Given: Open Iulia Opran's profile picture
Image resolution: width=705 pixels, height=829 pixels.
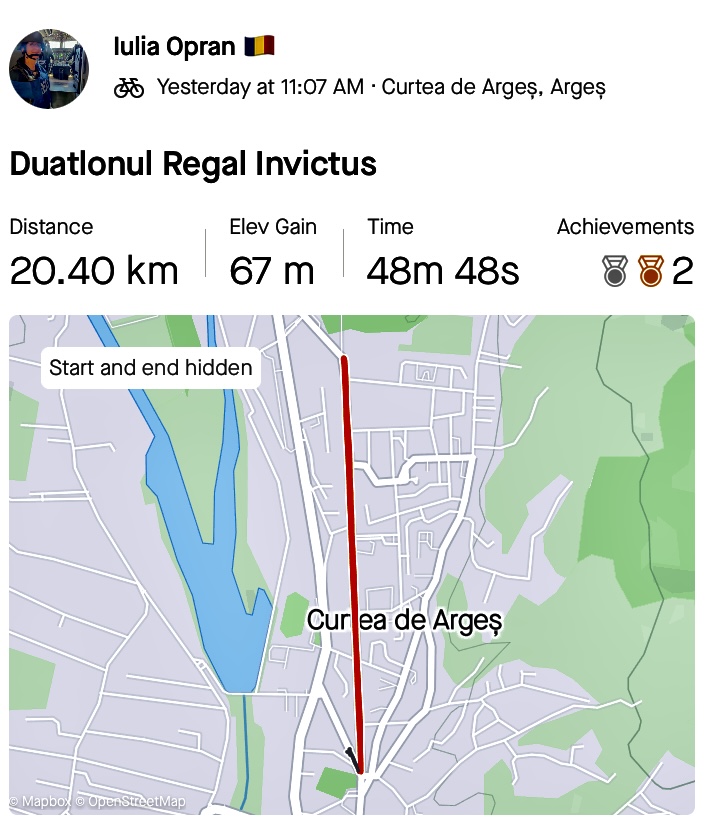Looking at the screenshot, I should [49, 68].
